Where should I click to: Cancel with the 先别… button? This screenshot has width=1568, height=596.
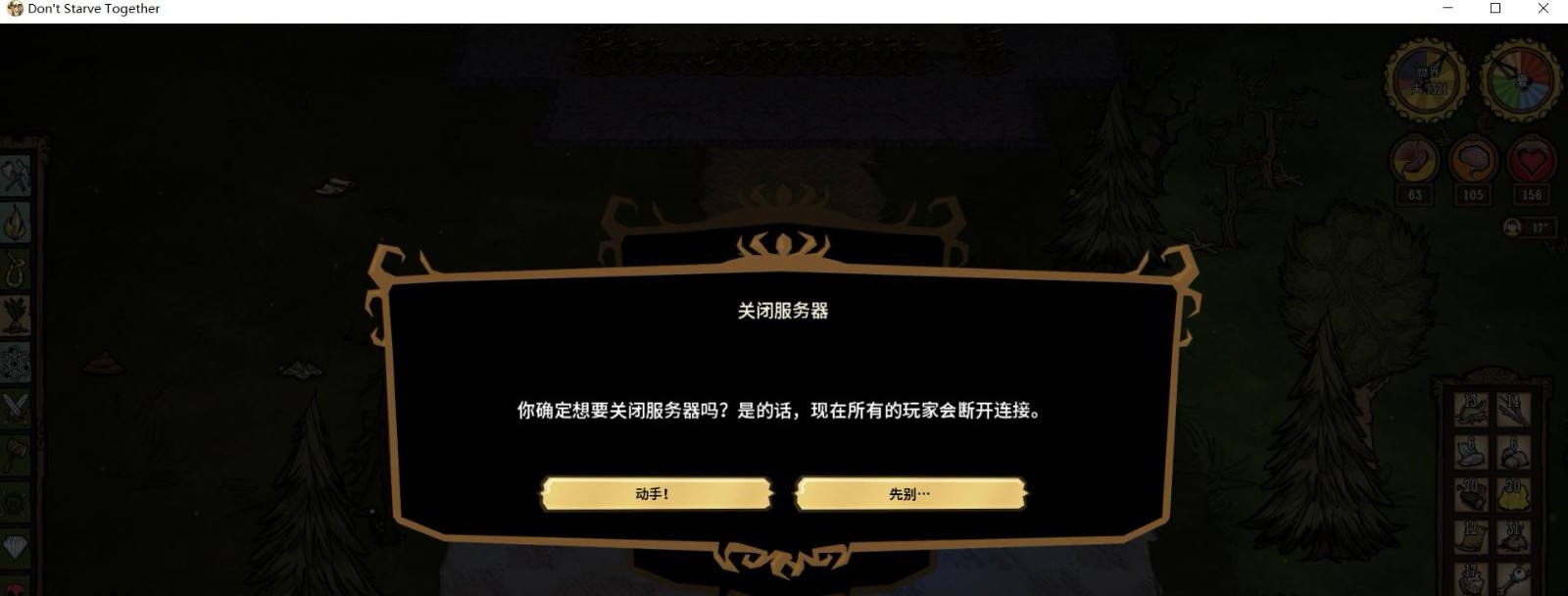(910, 494)
